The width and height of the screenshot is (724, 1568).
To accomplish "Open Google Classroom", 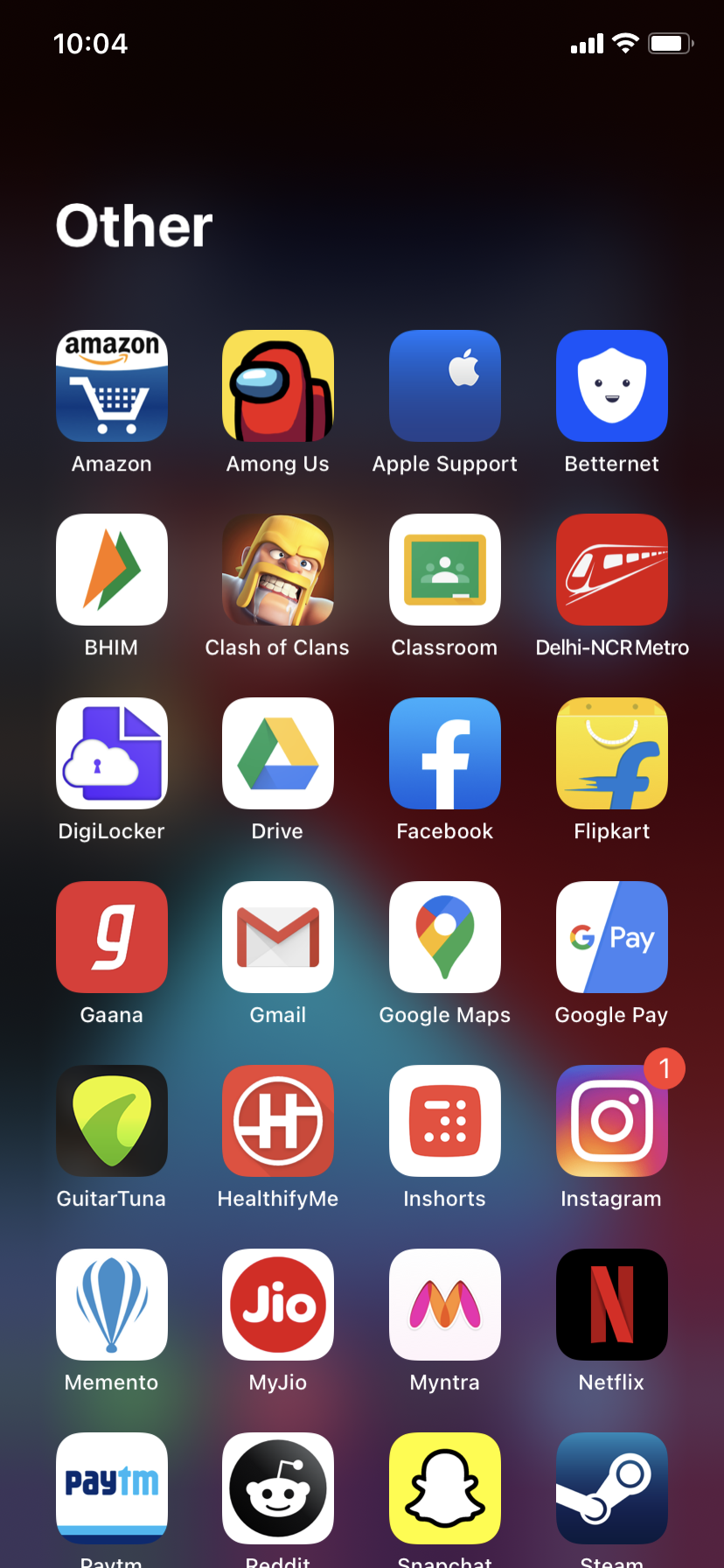I will tap(445, 570).
